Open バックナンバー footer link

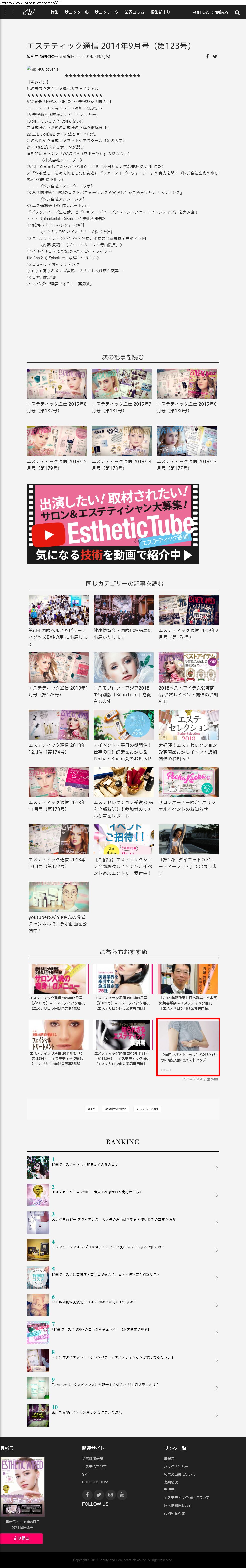(x=176, y=1466)
